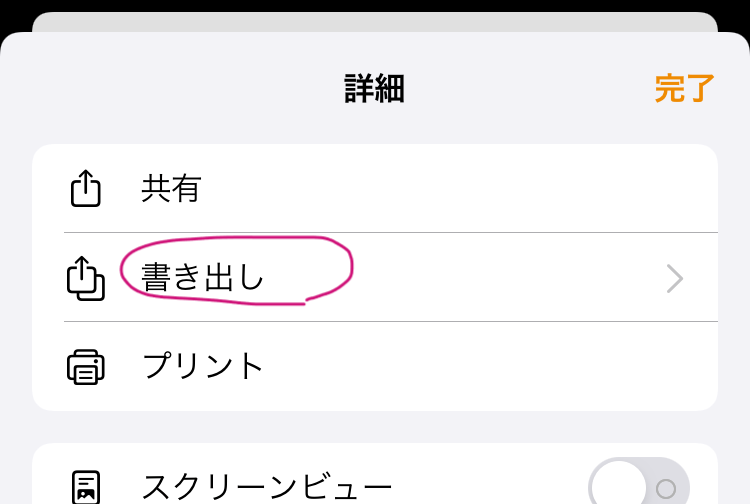
Task: Tap 完了 to close the details sheet
Action: pos(684,89)
